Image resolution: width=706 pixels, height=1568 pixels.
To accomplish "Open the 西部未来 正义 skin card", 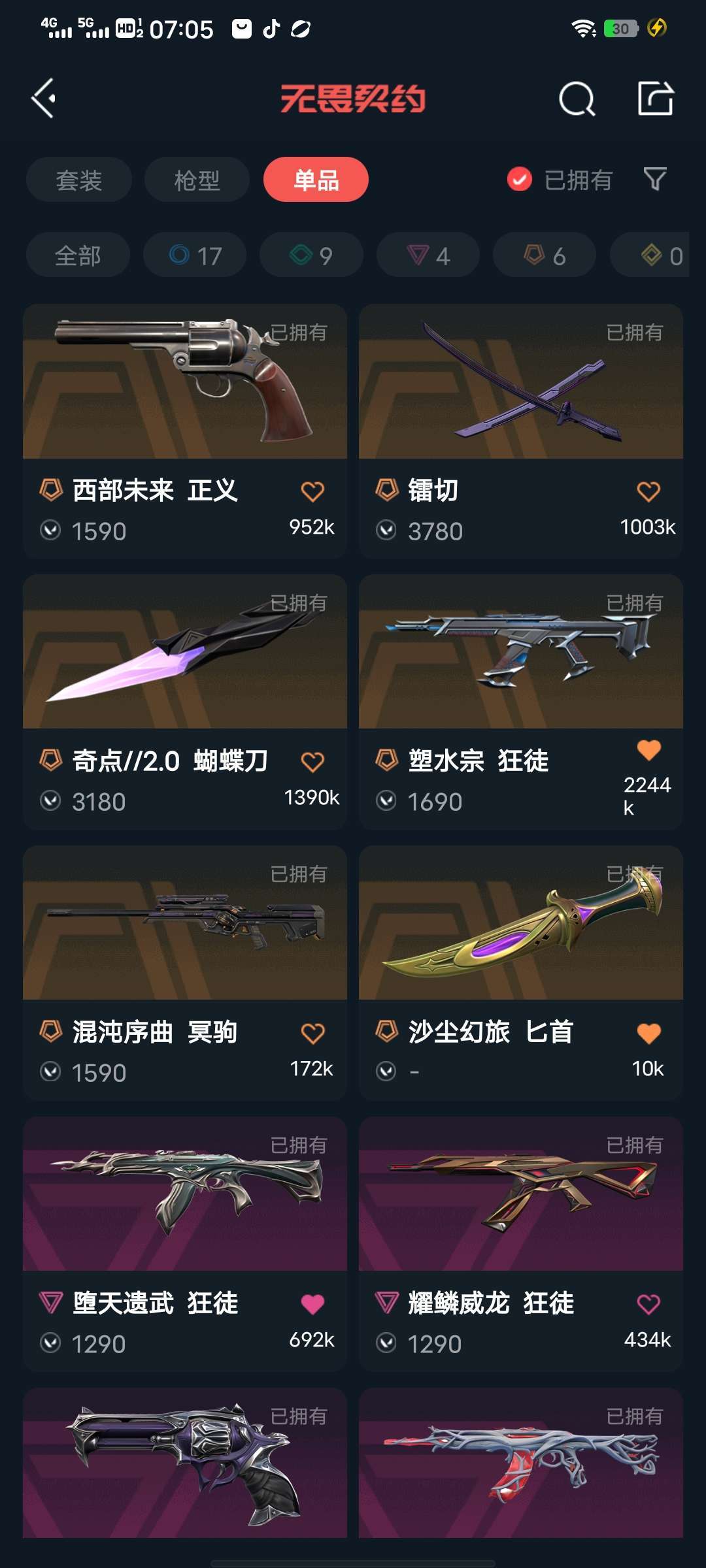I will click(x=185, y=431).
